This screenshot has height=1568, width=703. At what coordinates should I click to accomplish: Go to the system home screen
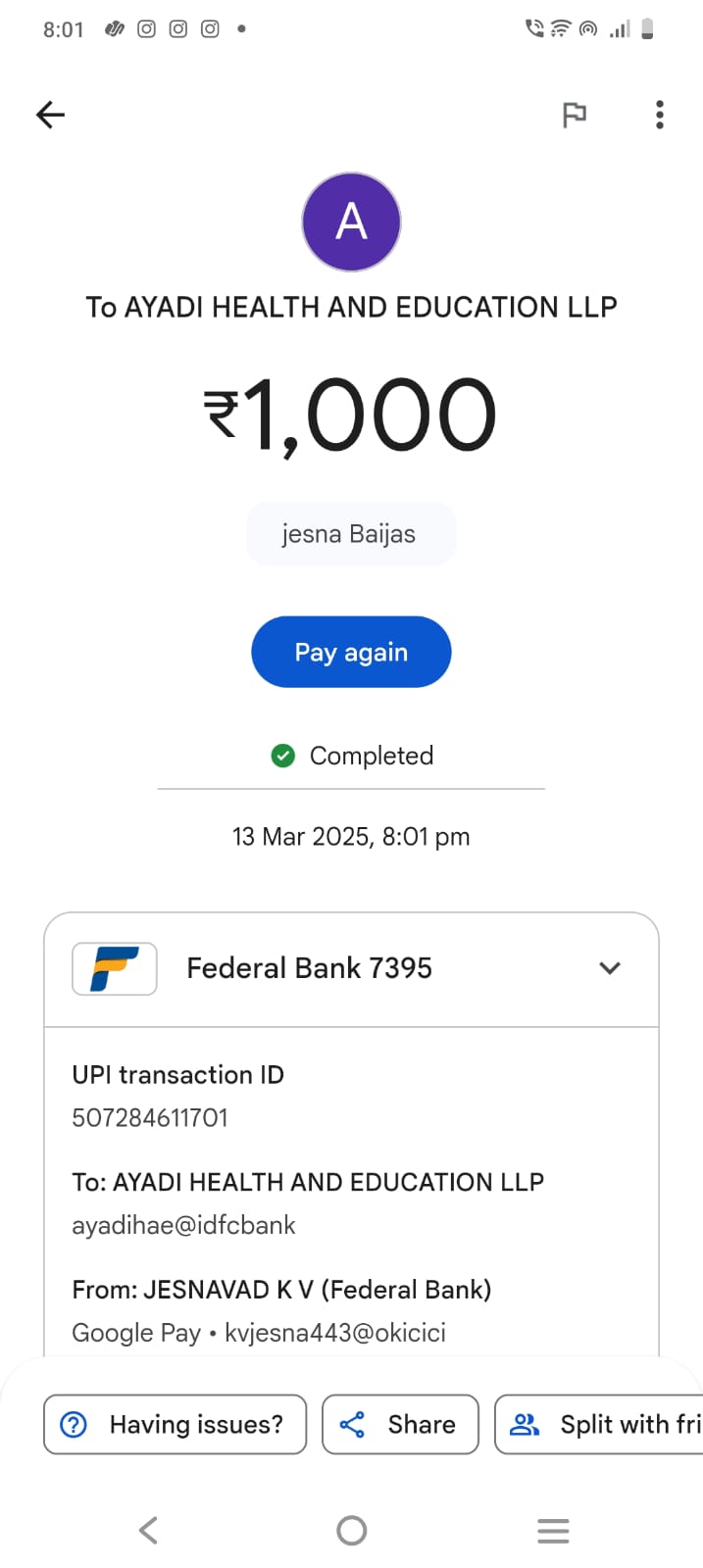pos(351,1530)
